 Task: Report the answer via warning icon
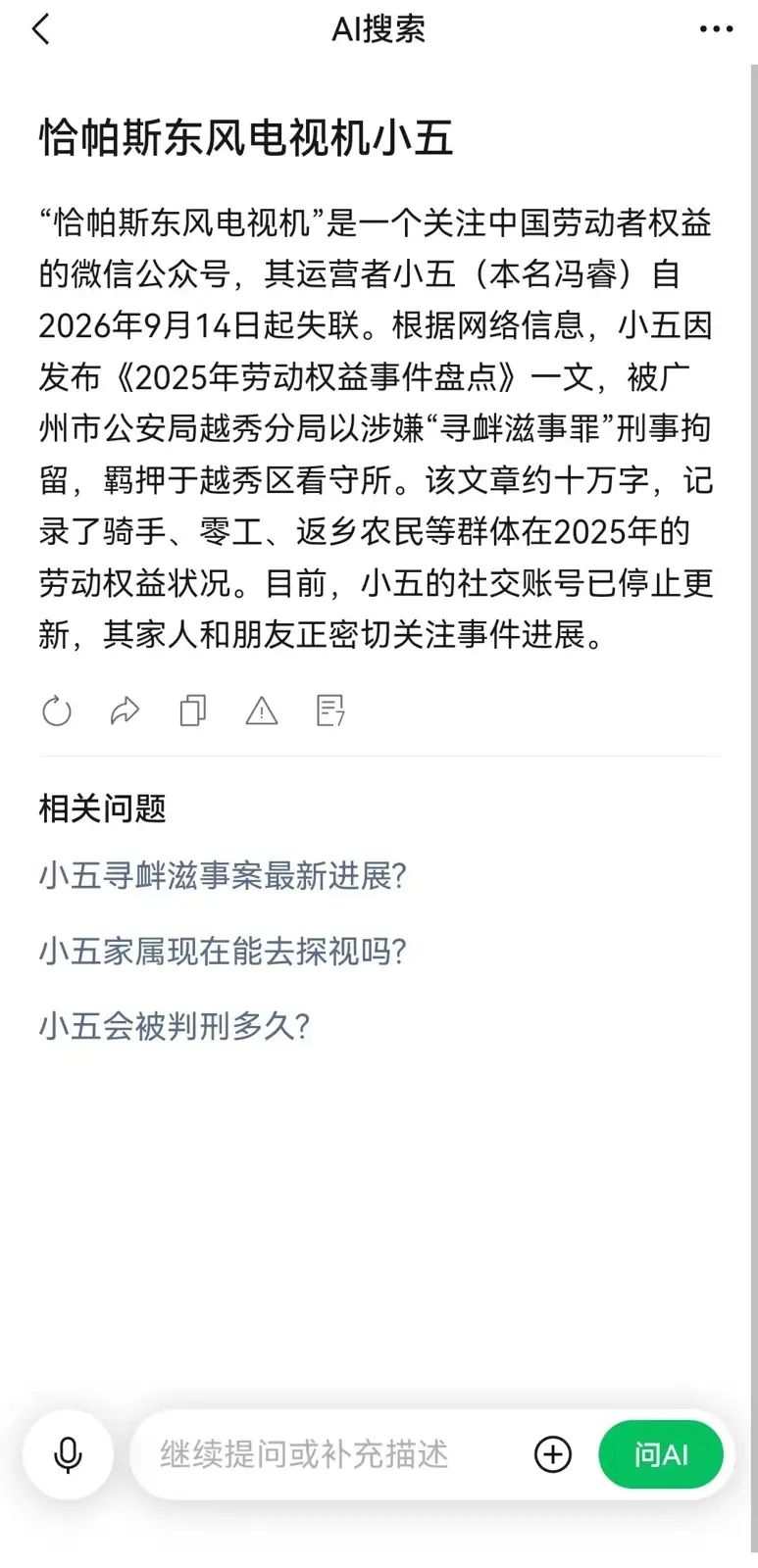click(261, 710)
